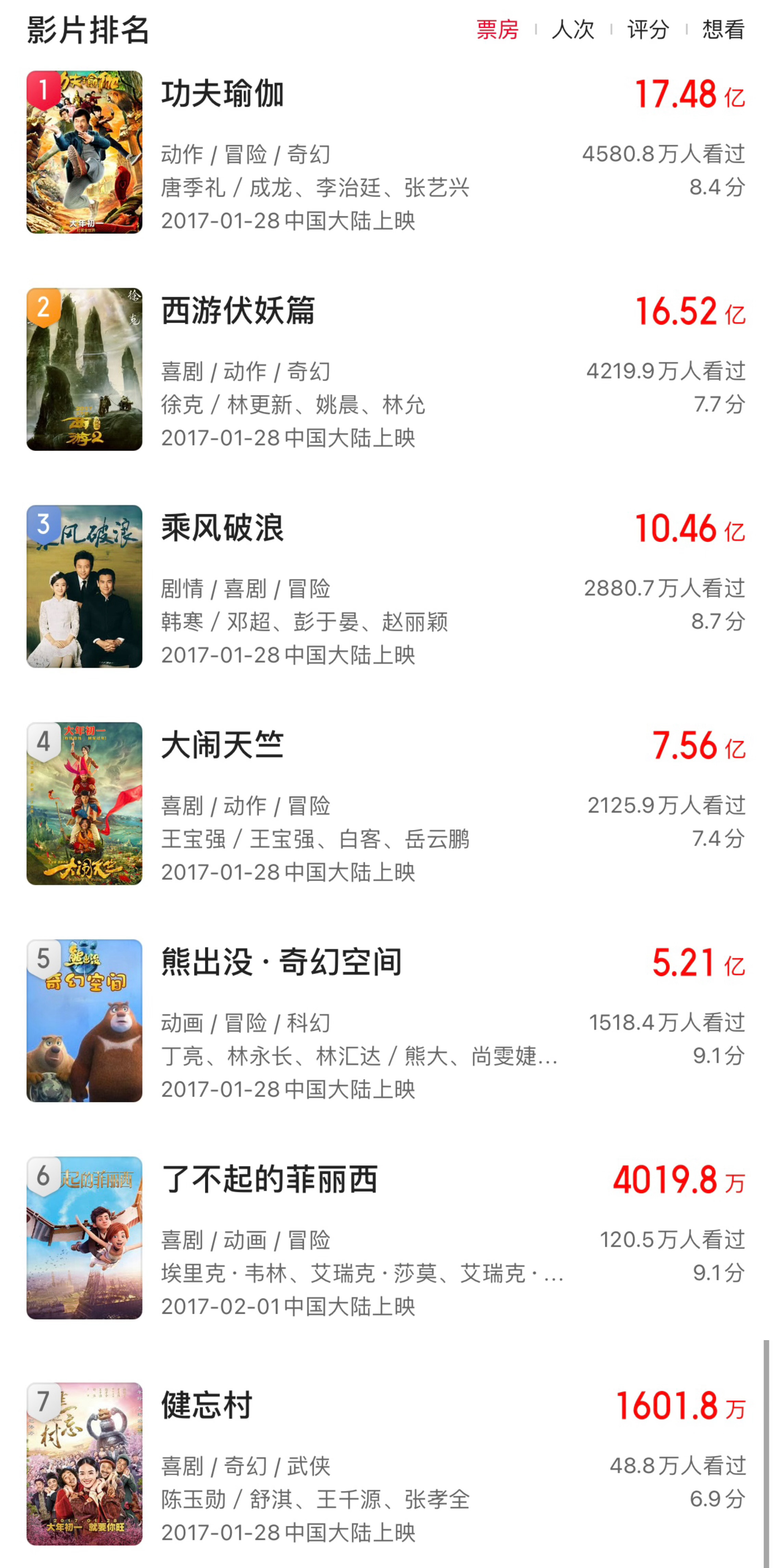Select the 评分 ranking tab
The image size is (774, 1568).
(x=648, y=29)
